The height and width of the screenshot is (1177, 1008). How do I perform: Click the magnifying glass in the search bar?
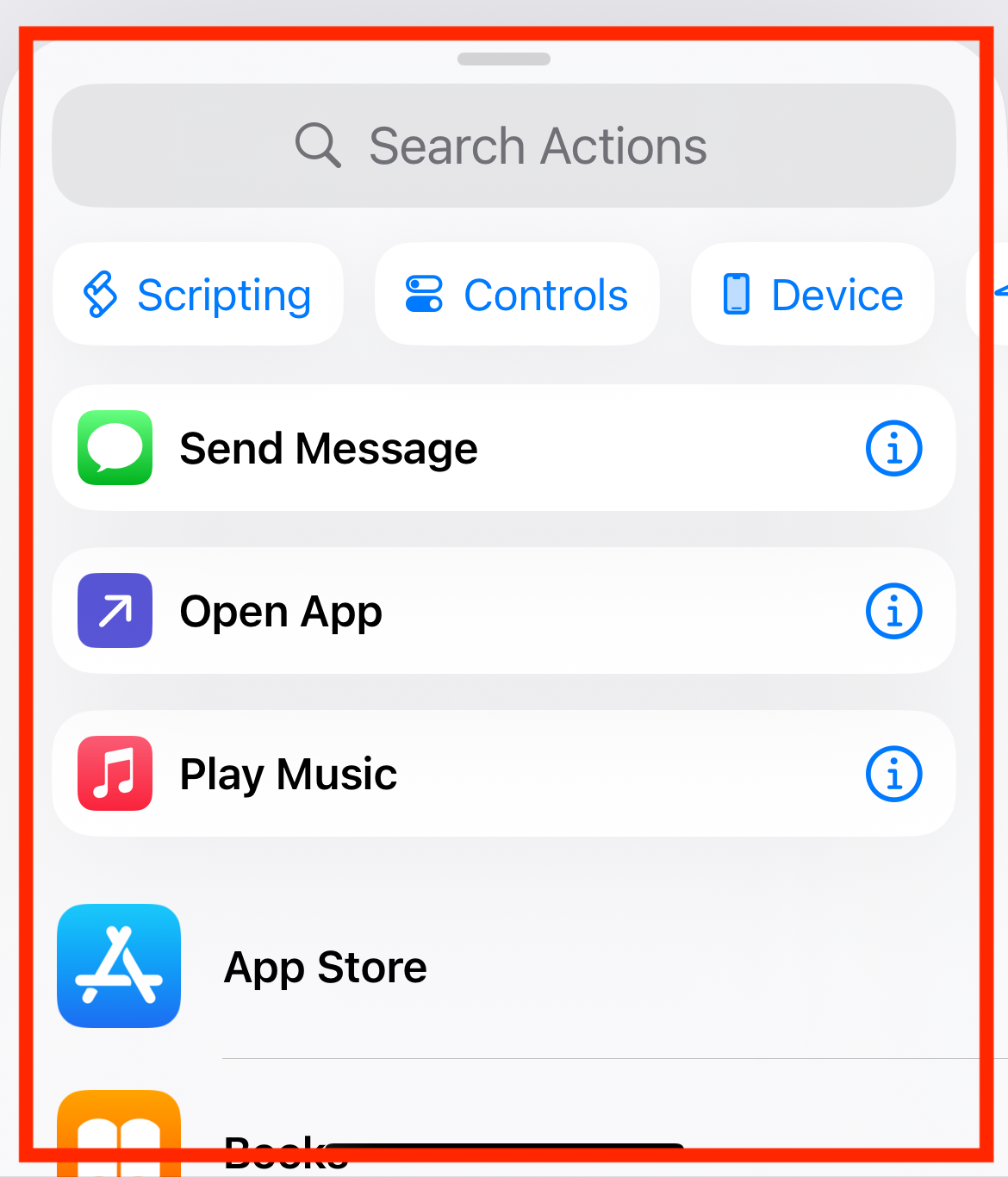(x=317, y=145)
